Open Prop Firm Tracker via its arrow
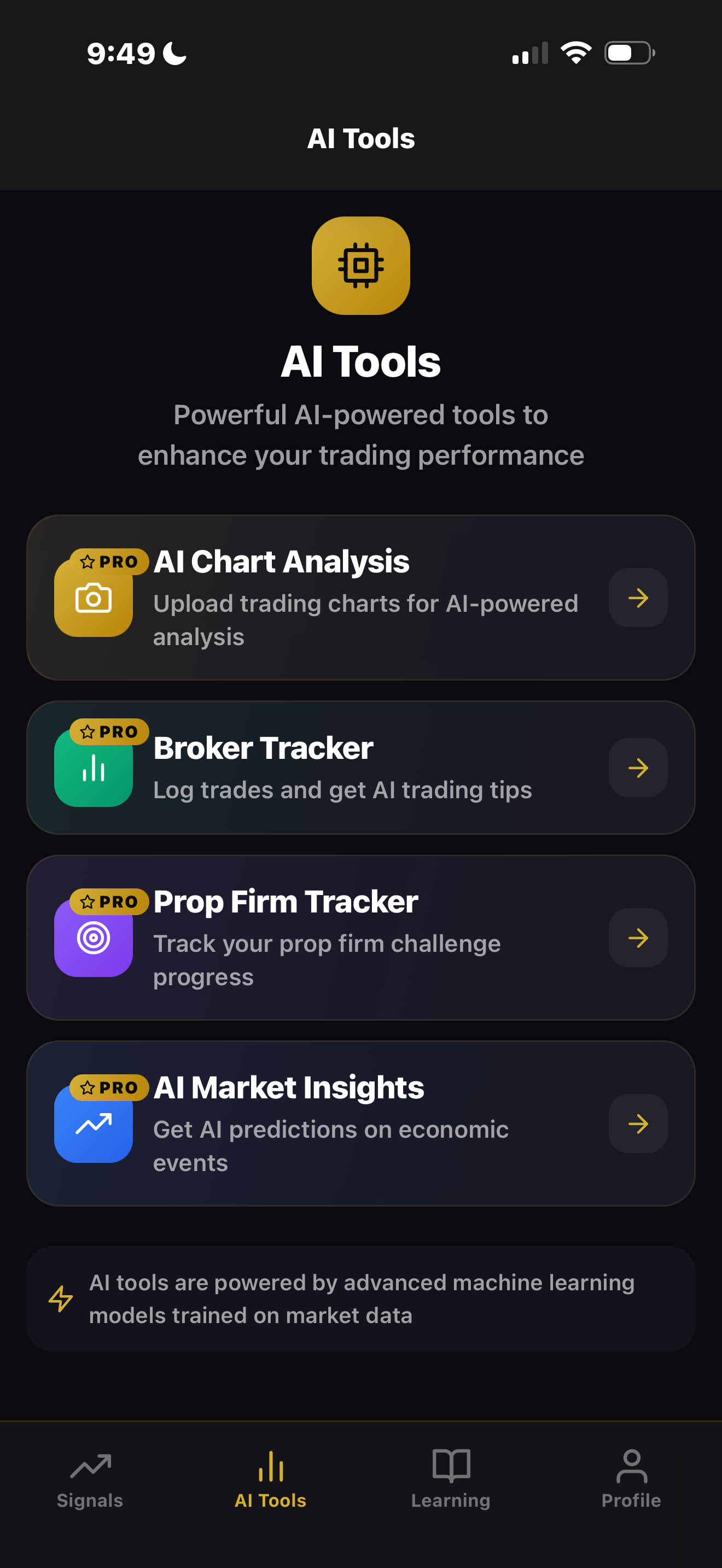The width and height of the screenshot is (722, 1568). pos(637,938)
